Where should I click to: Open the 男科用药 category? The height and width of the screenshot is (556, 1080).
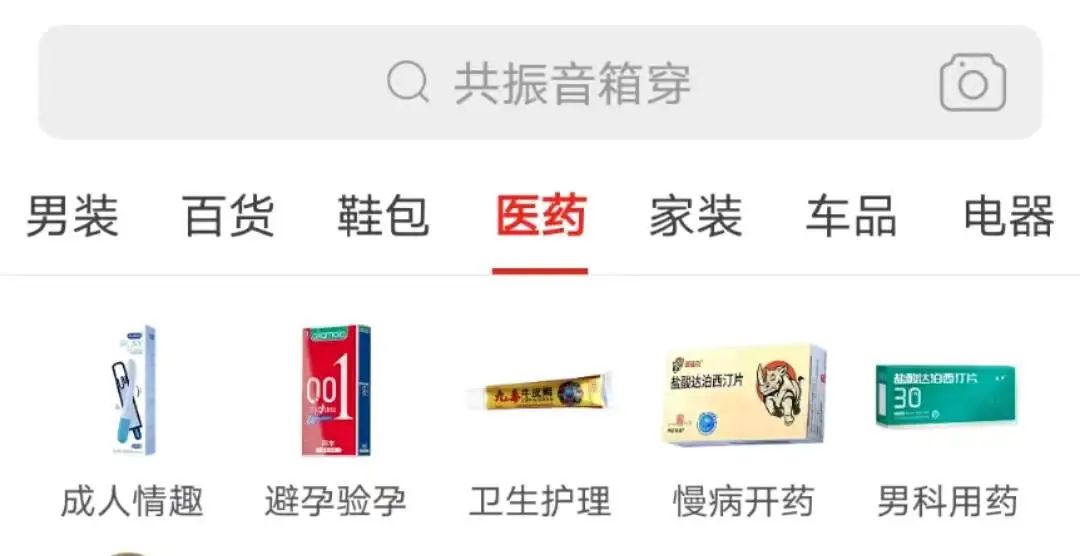click(x=947, y=420)
